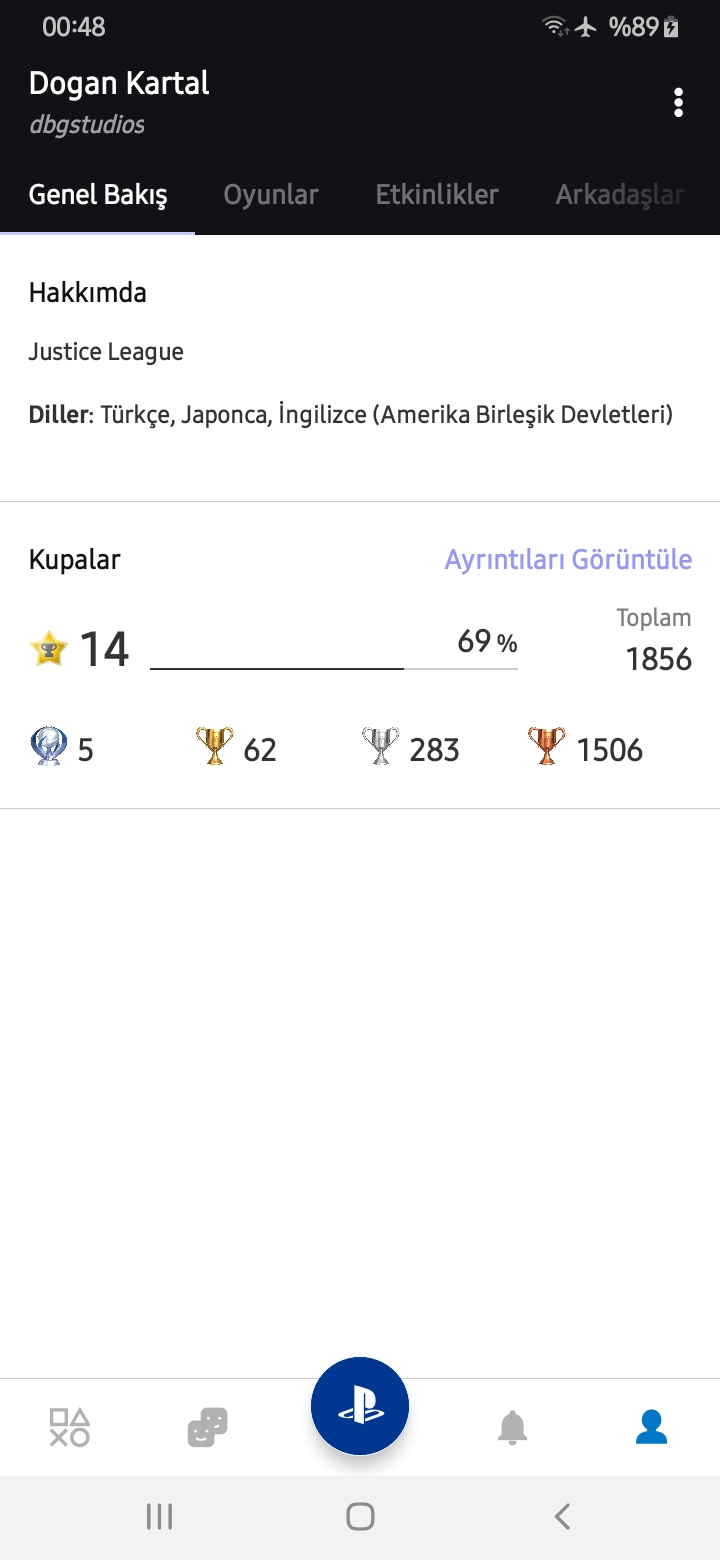Open the PlayStation shapes icon in bottom bar
The height and width of the screenshot is (1560, 720).
coord(70,1427)
